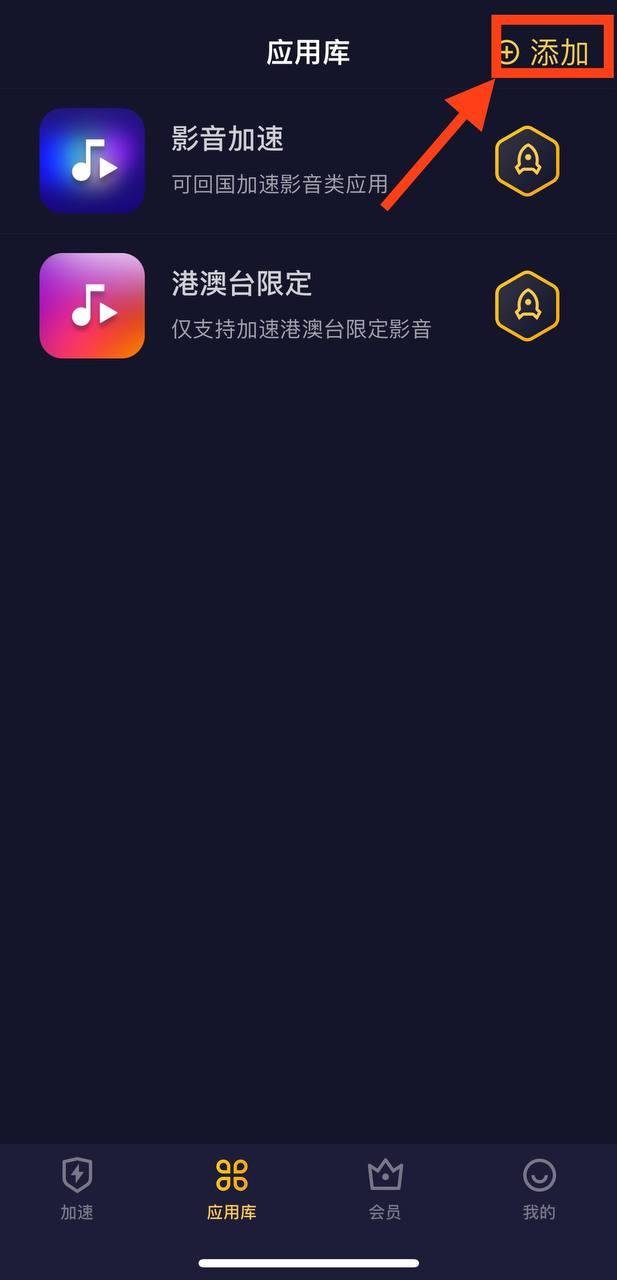Switch to the 加速 tab

(x=77, y=1188)
